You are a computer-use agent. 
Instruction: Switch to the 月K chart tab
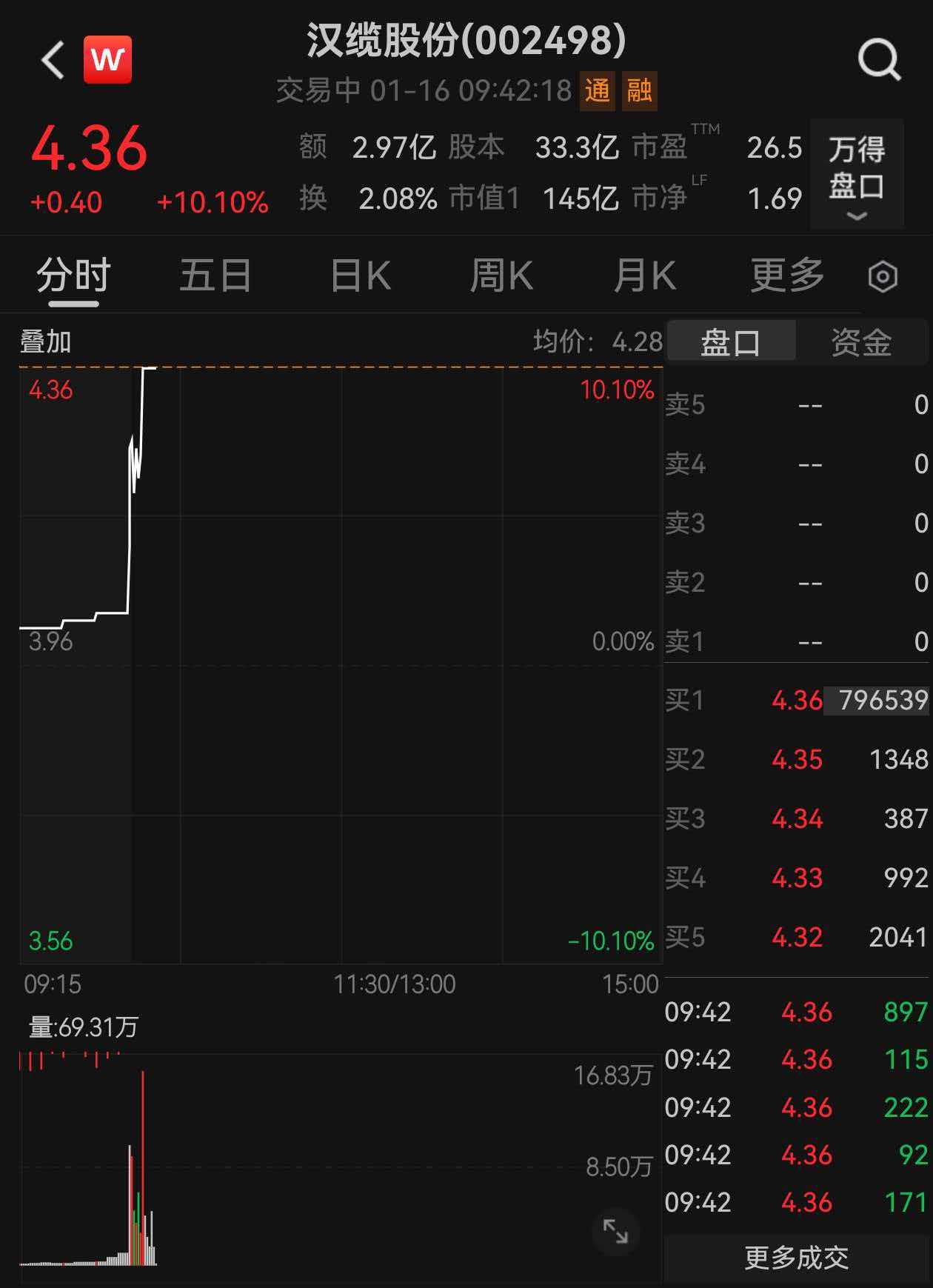(644, 276)
